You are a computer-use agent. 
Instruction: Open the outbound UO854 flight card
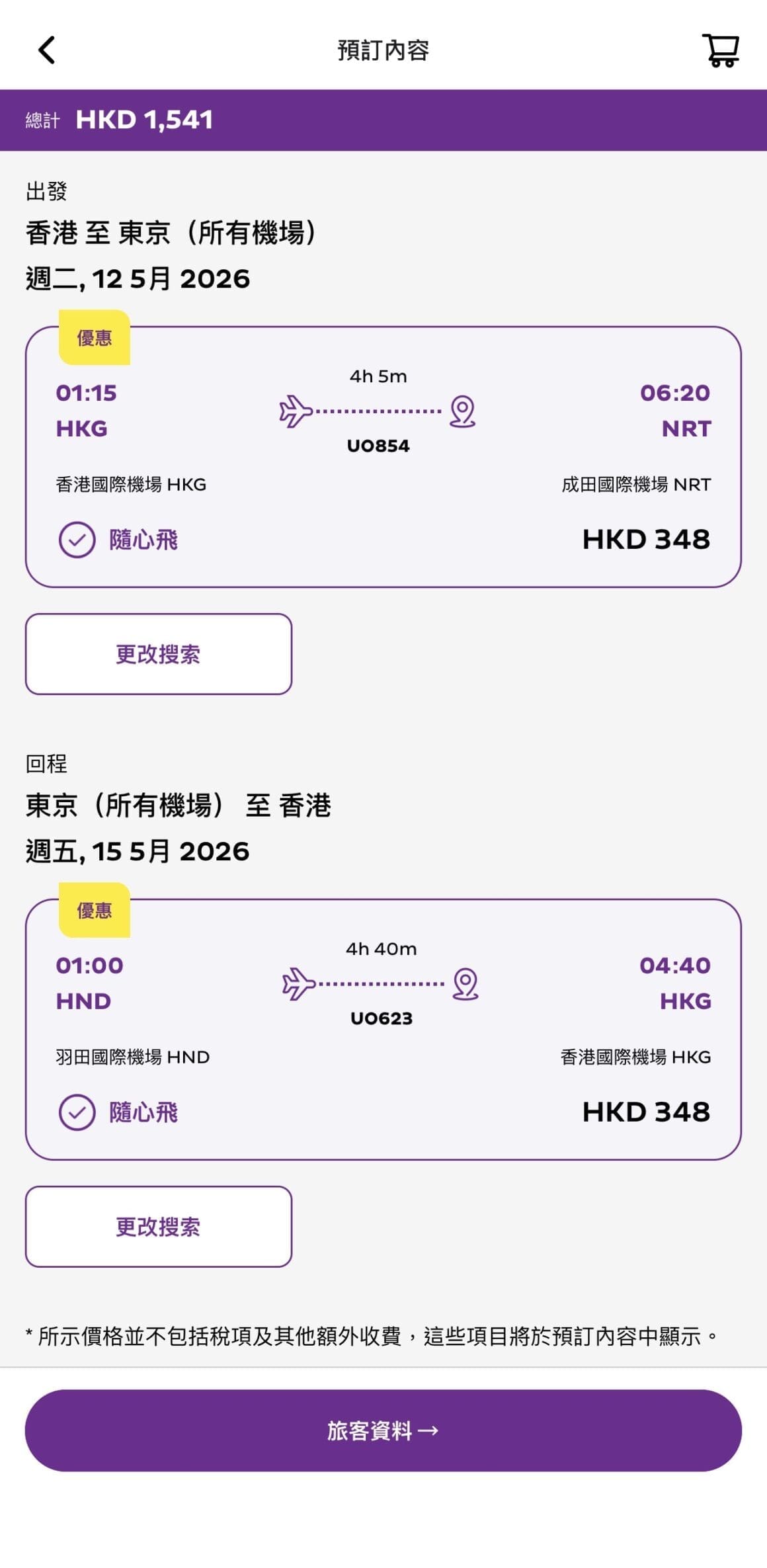tap(383, 456)
